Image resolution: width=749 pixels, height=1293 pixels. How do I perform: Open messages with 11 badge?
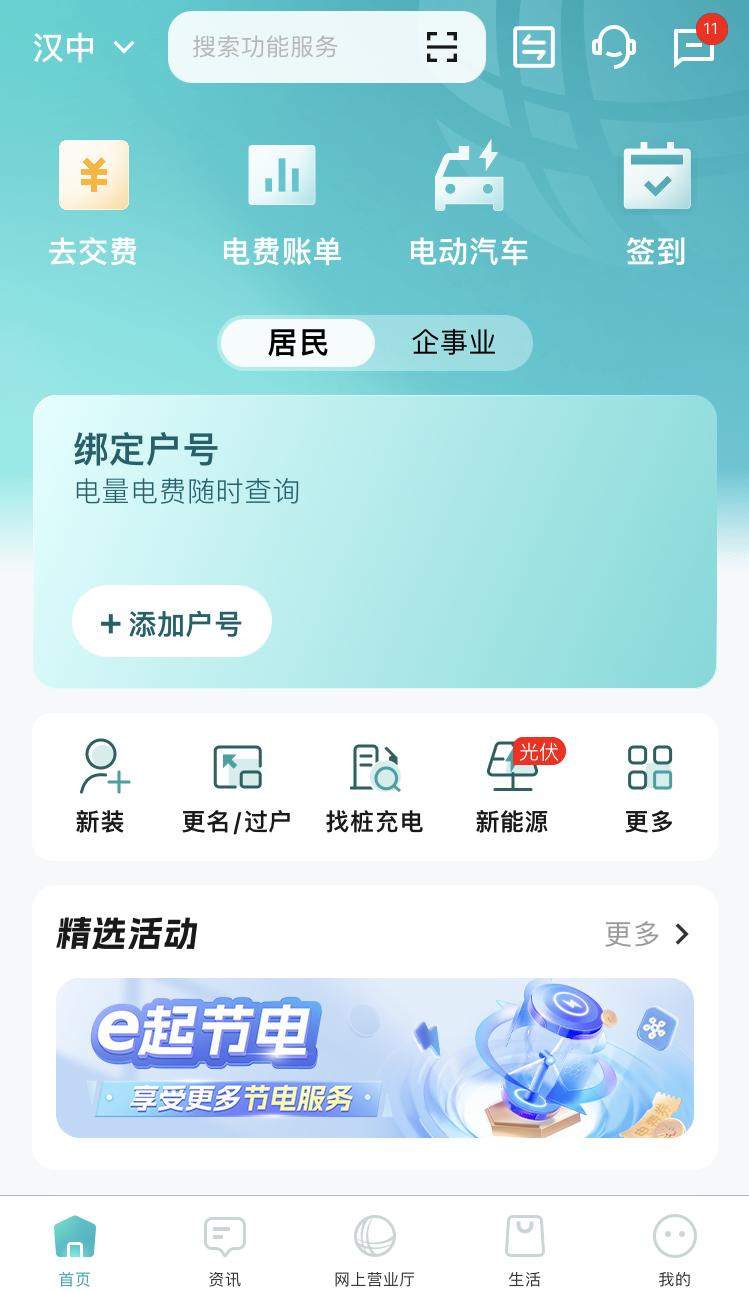point(695,45)
